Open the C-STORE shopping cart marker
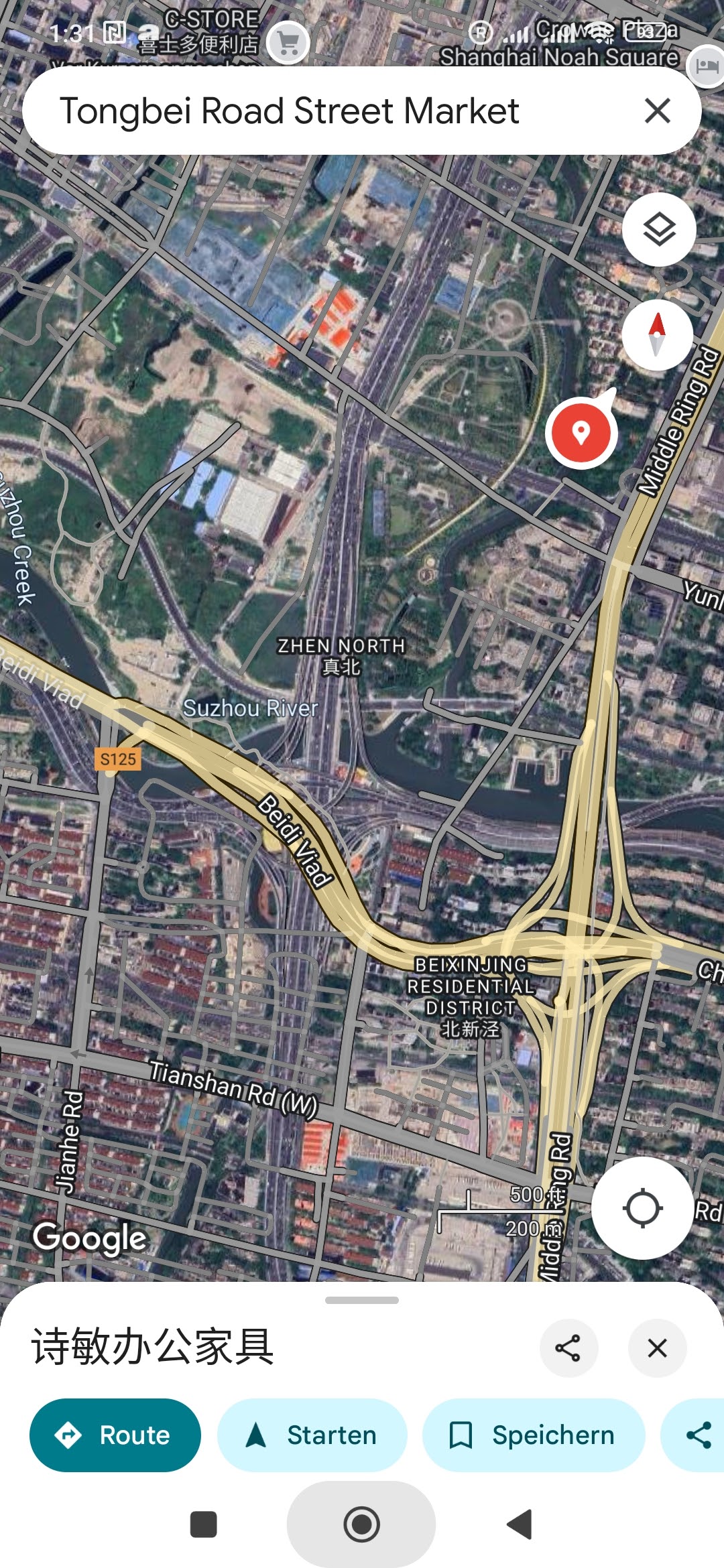The height and width of the screenshot is (1568, 724). [288, 44]
